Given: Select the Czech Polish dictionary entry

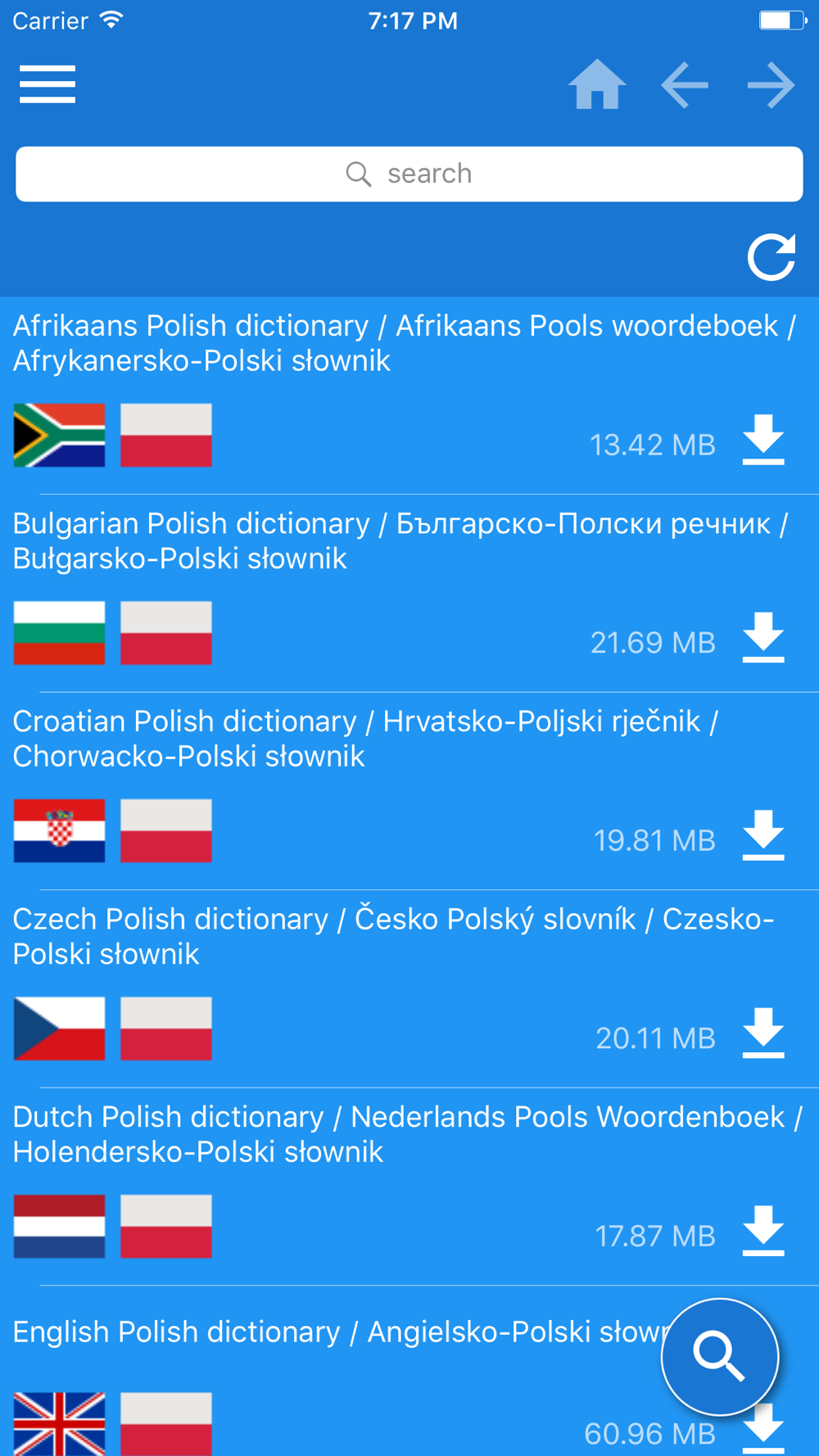Looking at the screenshot, I should point(409,989).
